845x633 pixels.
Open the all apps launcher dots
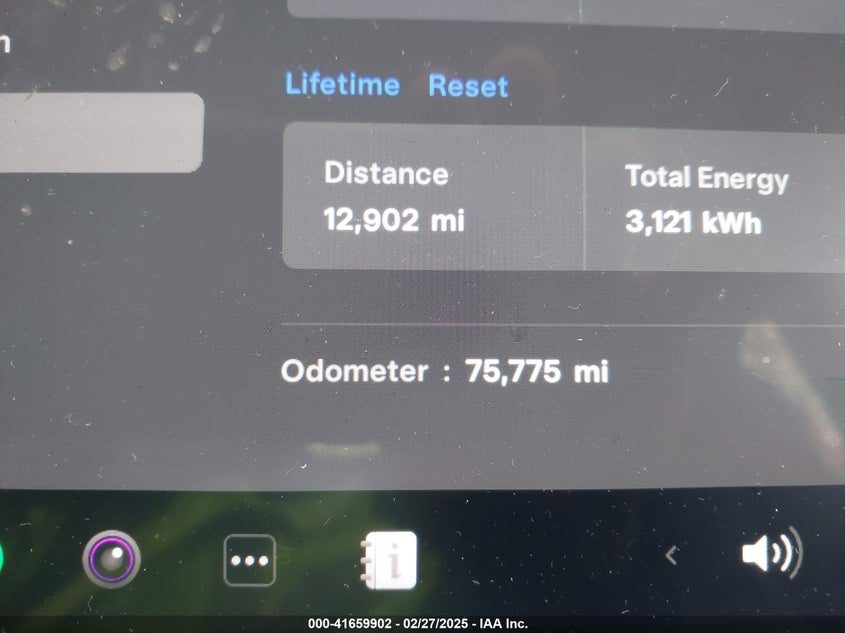(x=249, y=560)
